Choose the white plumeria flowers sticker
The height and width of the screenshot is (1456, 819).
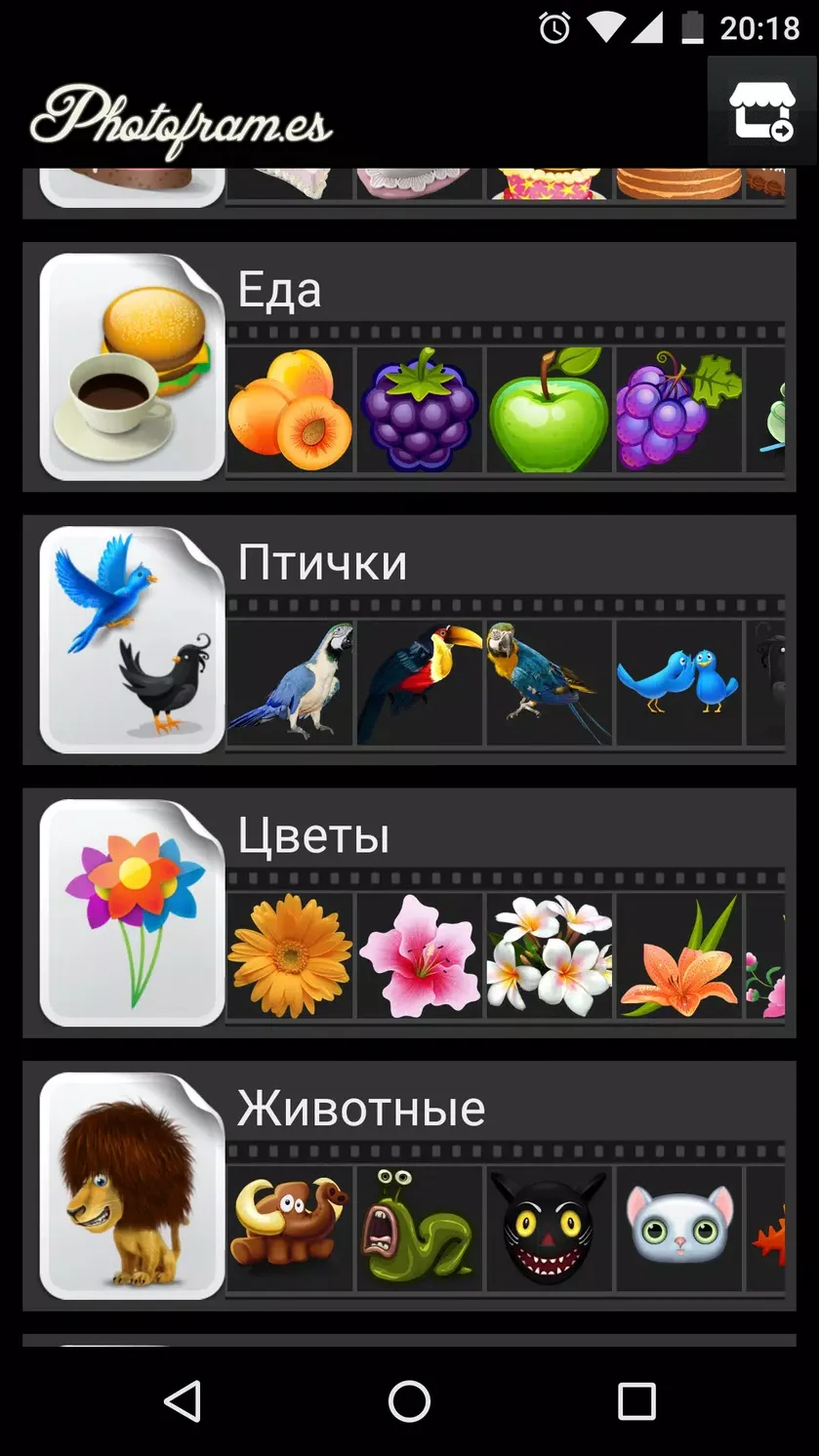549,956
